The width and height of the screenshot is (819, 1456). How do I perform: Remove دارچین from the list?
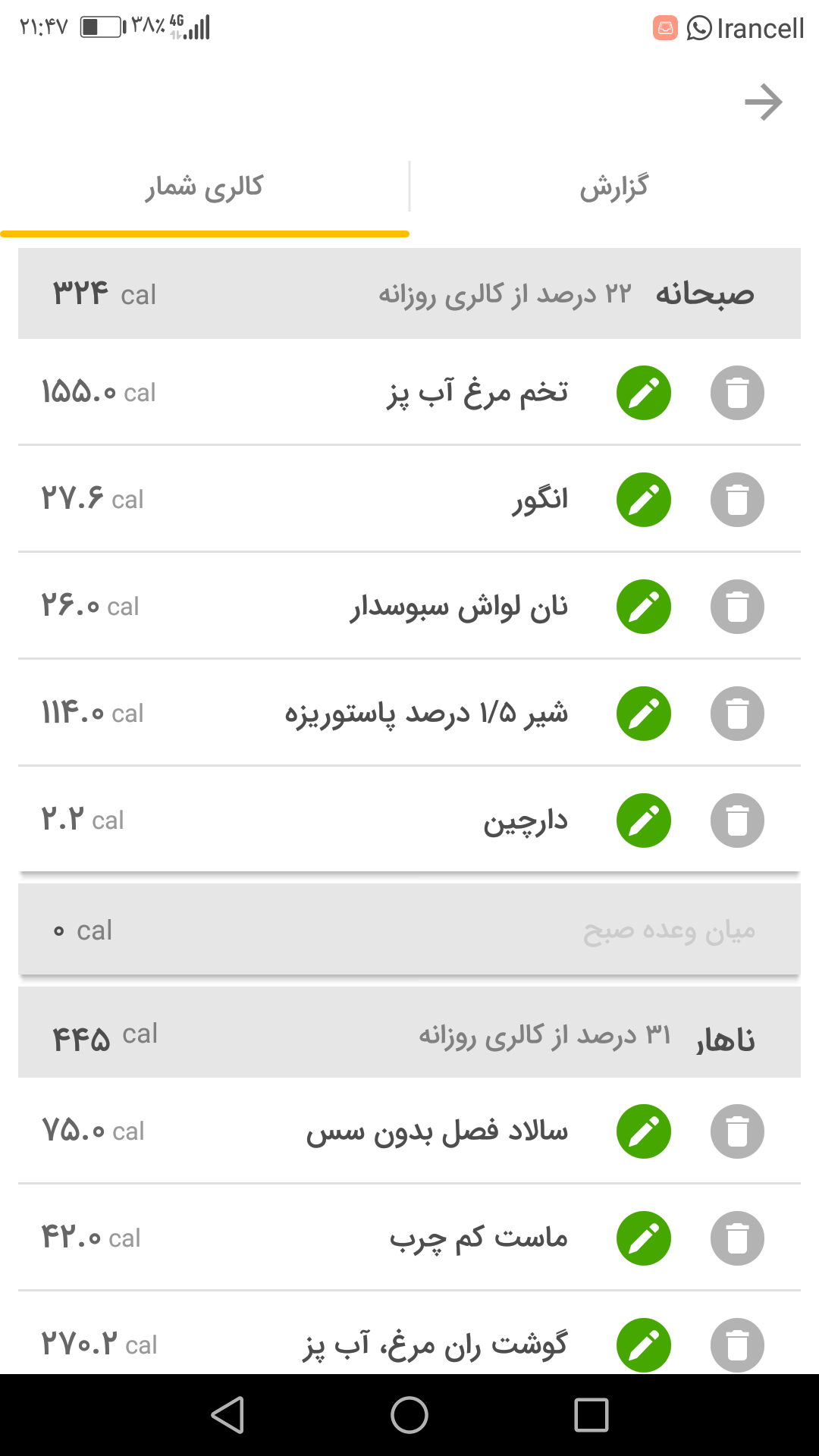tap(737, 821)
